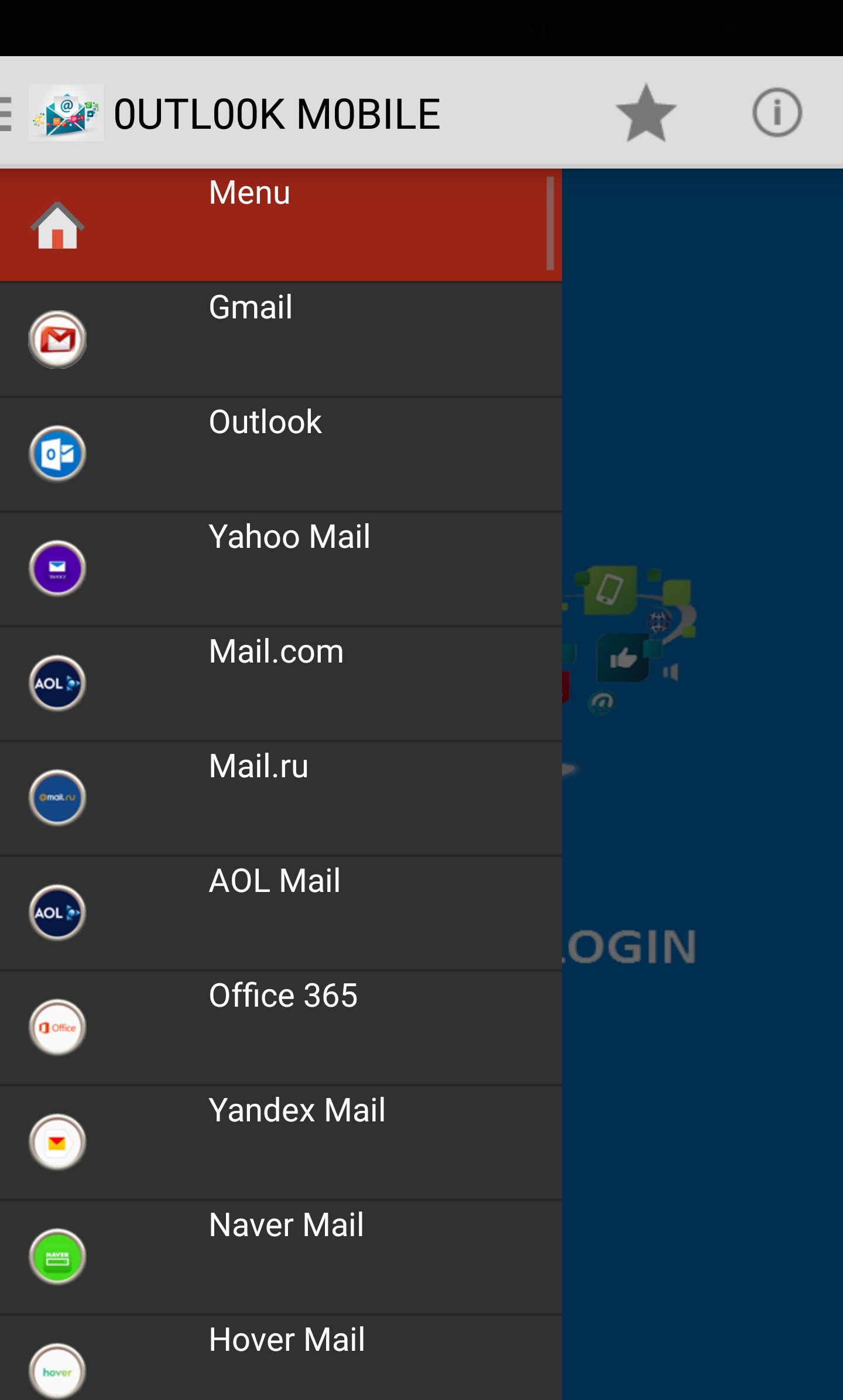
Task: Open the info screen
Action: click(x=777, y=113)
